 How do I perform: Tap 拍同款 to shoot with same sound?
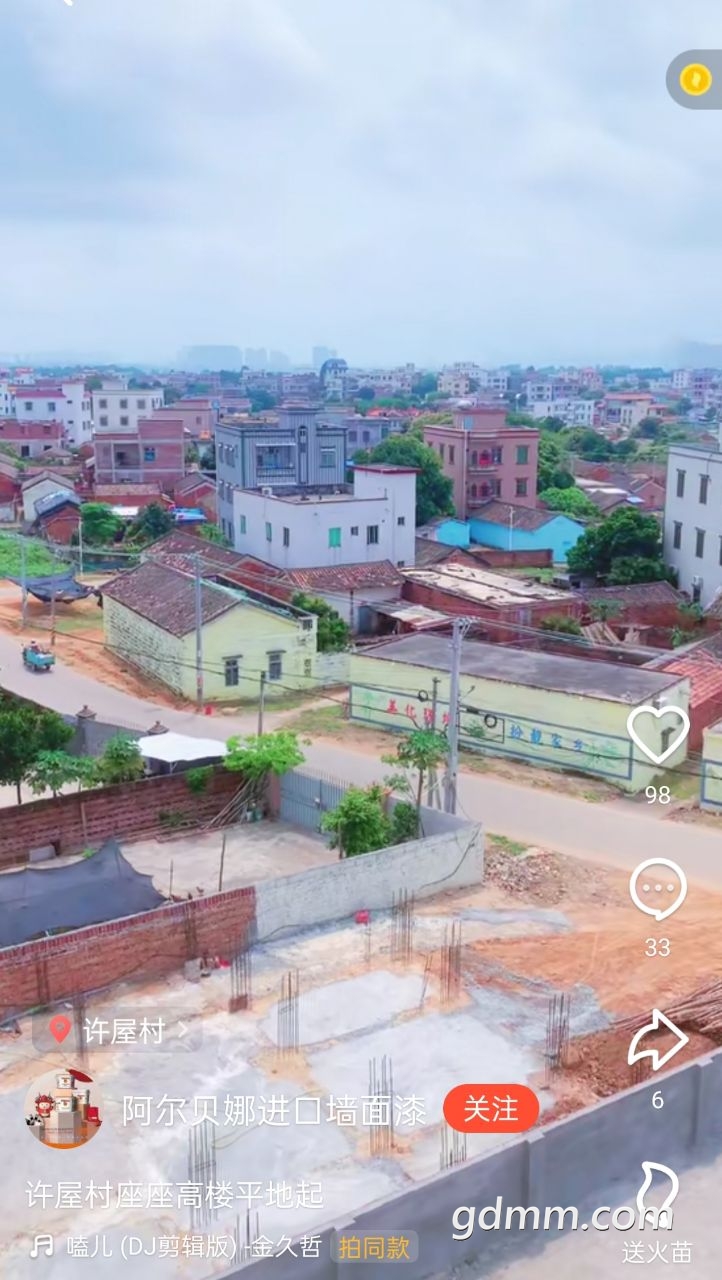374,1247
